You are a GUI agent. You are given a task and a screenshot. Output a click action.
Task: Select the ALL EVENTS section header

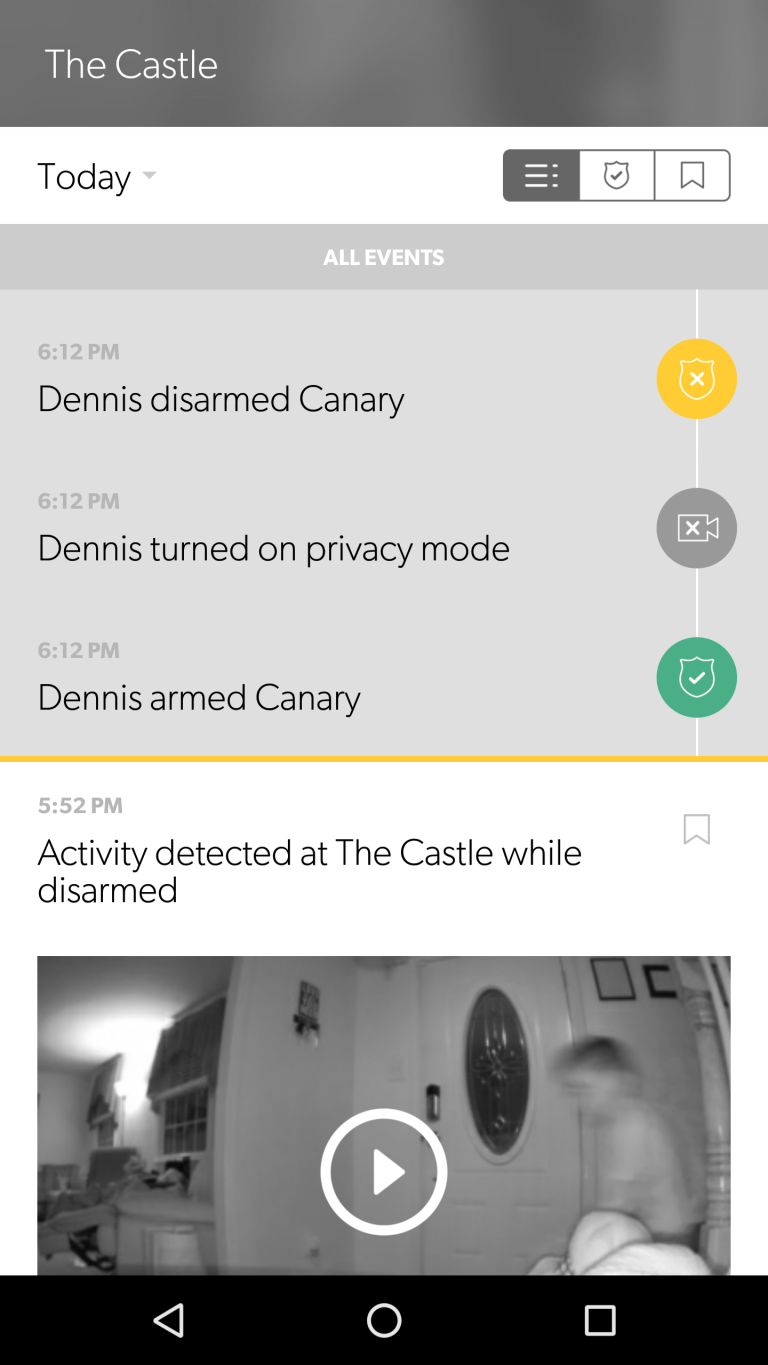click(384, 257)
